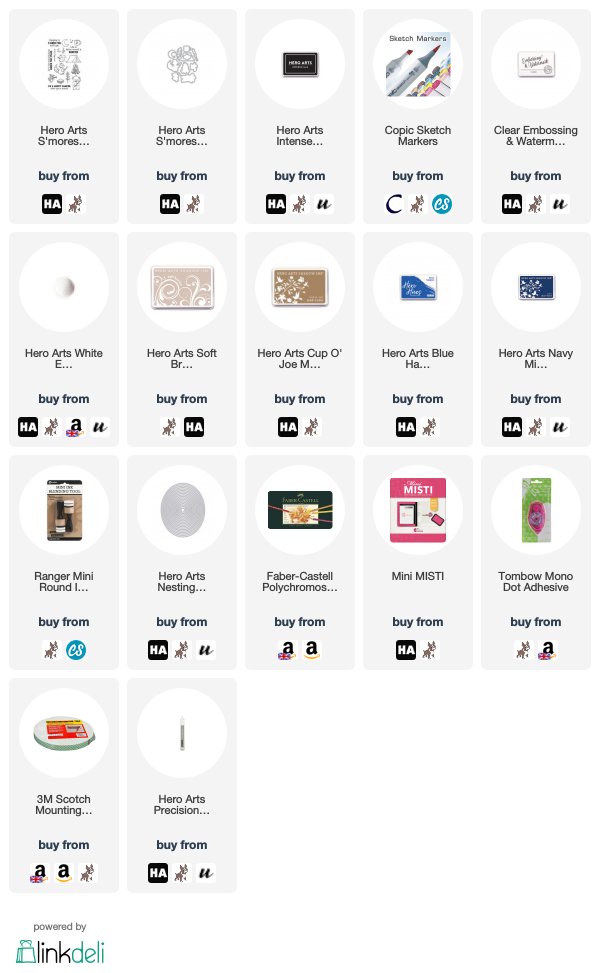Tap the CS store icon under Copic Sketch Markers
The image size is (600, 973).
[x=442, y=204]
